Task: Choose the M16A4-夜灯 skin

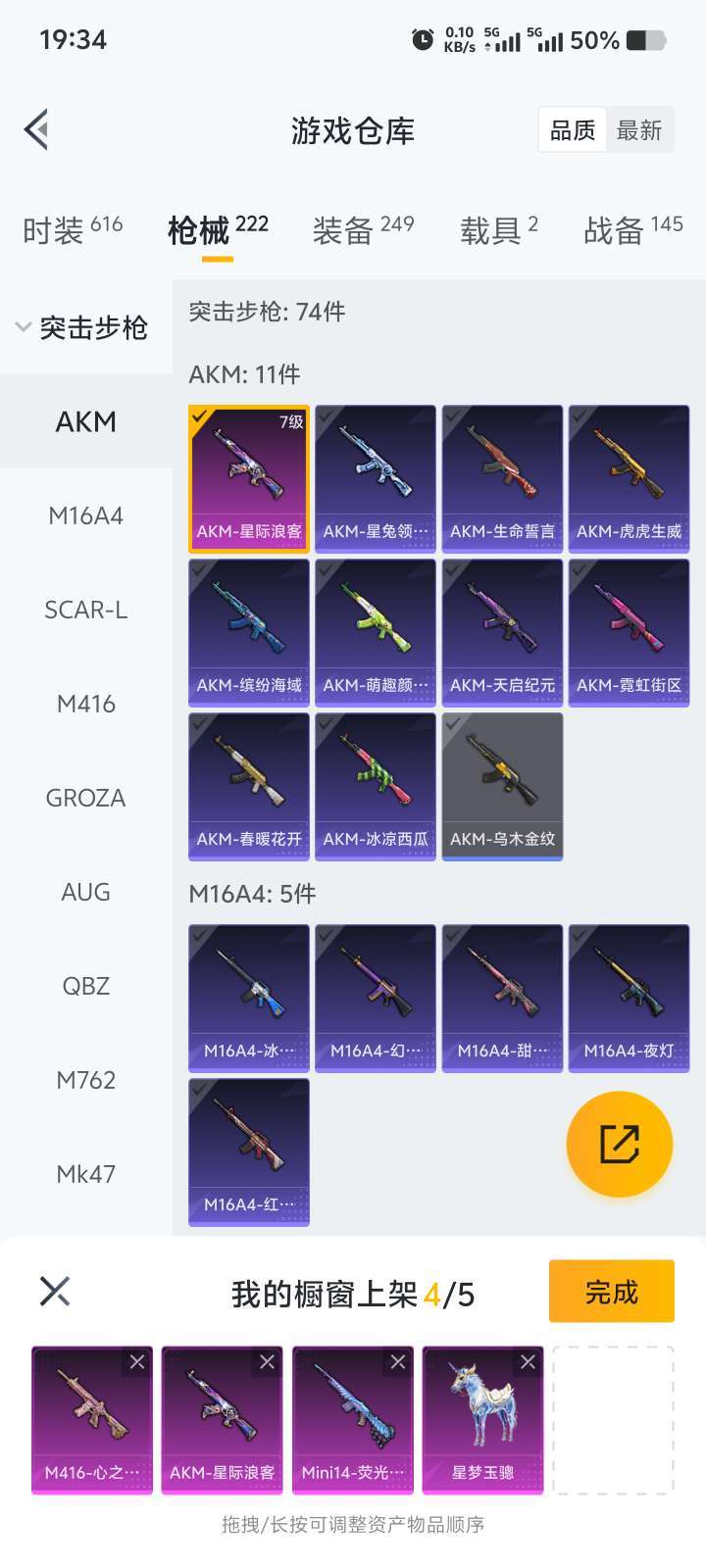Action: click(629, 998)
